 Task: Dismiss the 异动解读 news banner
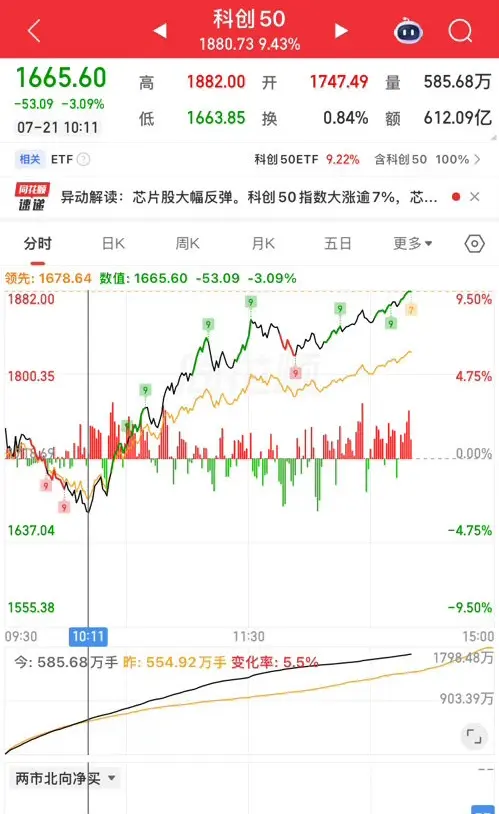474,197
